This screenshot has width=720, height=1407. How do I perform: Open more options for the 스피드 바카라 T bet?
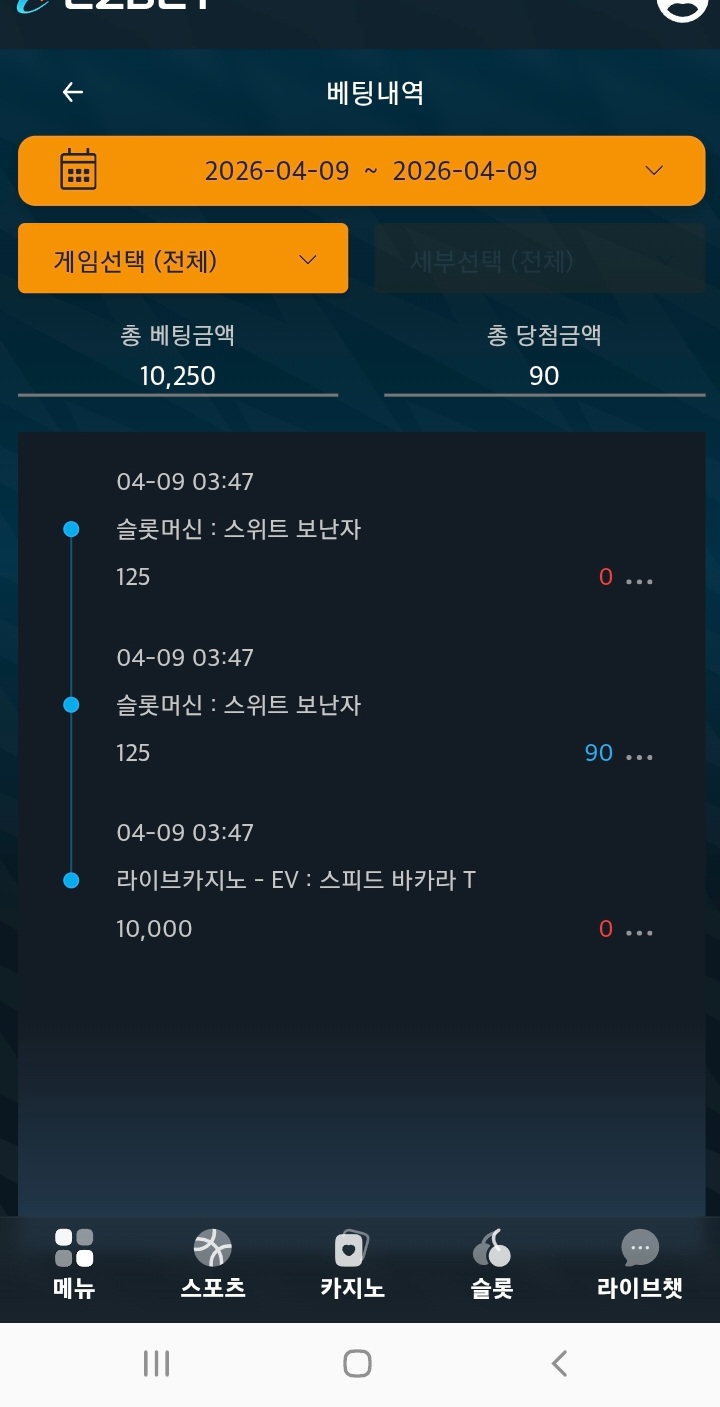click(x=639, y=931)
